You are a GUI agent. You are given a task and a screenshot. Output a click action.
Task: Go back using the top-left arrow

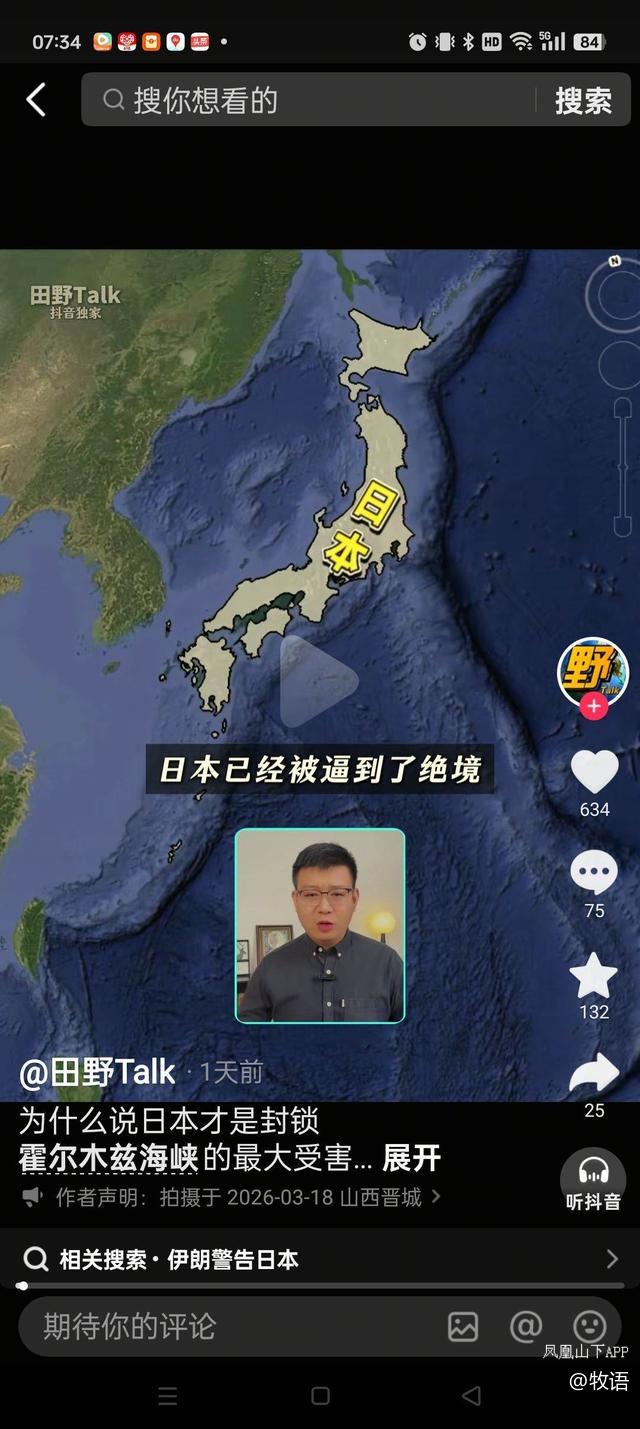36,100
